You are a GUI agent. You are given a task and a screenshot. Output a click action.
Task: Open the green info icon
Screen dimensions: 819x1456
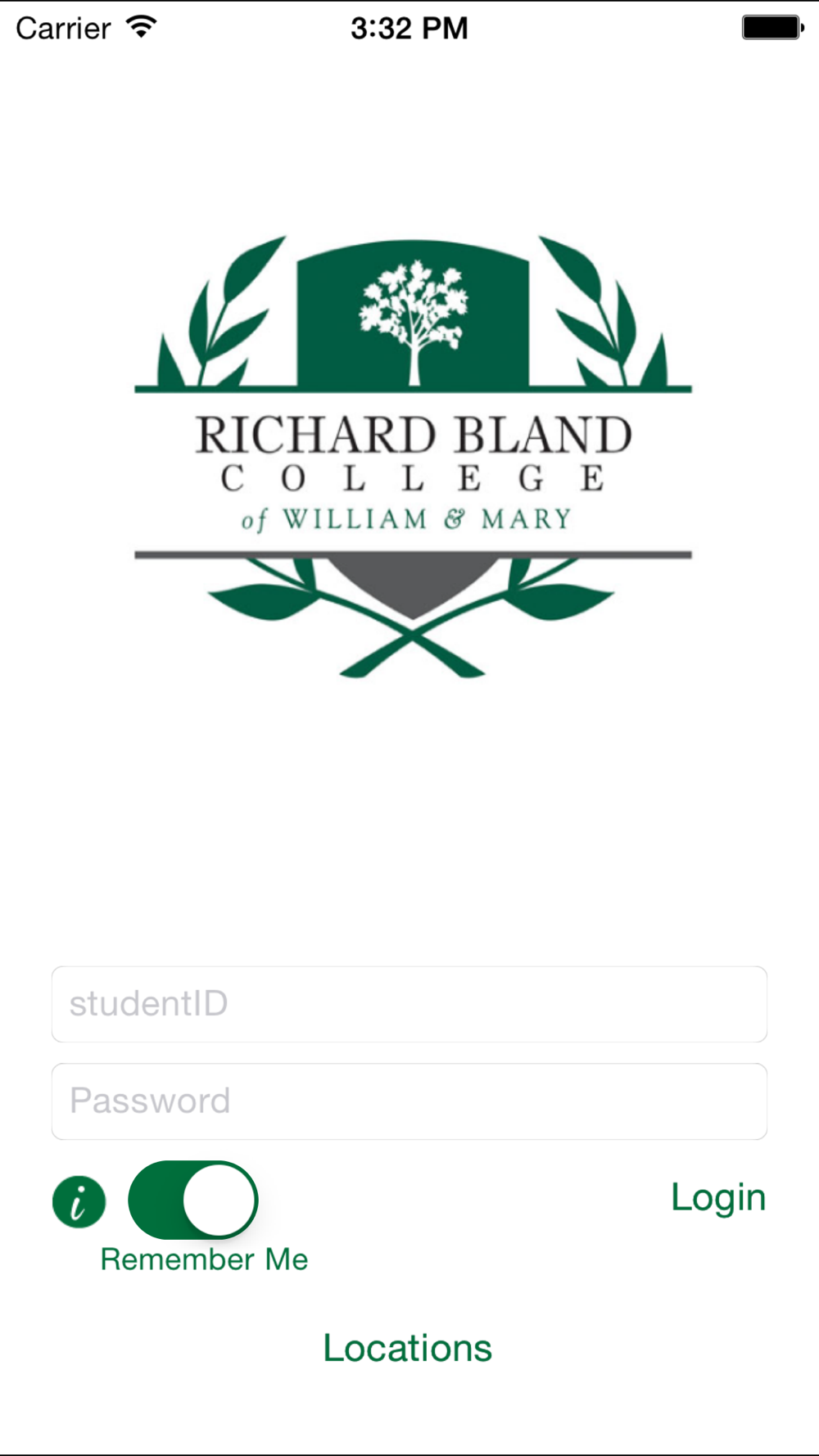pos(79,1202)
